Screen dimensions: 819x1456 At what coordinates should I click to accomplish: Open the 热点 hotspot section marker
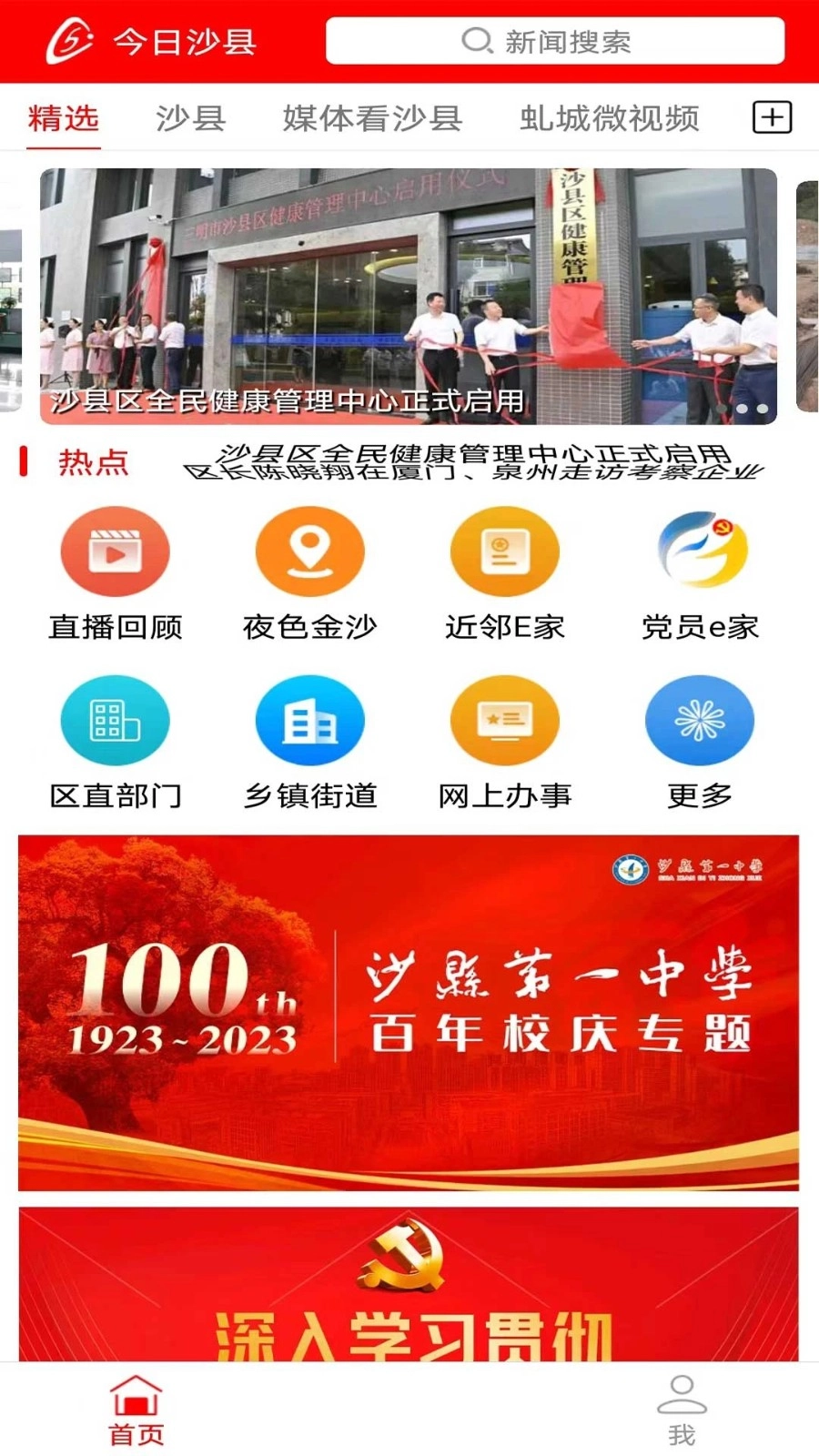click(x=91, y=462)
